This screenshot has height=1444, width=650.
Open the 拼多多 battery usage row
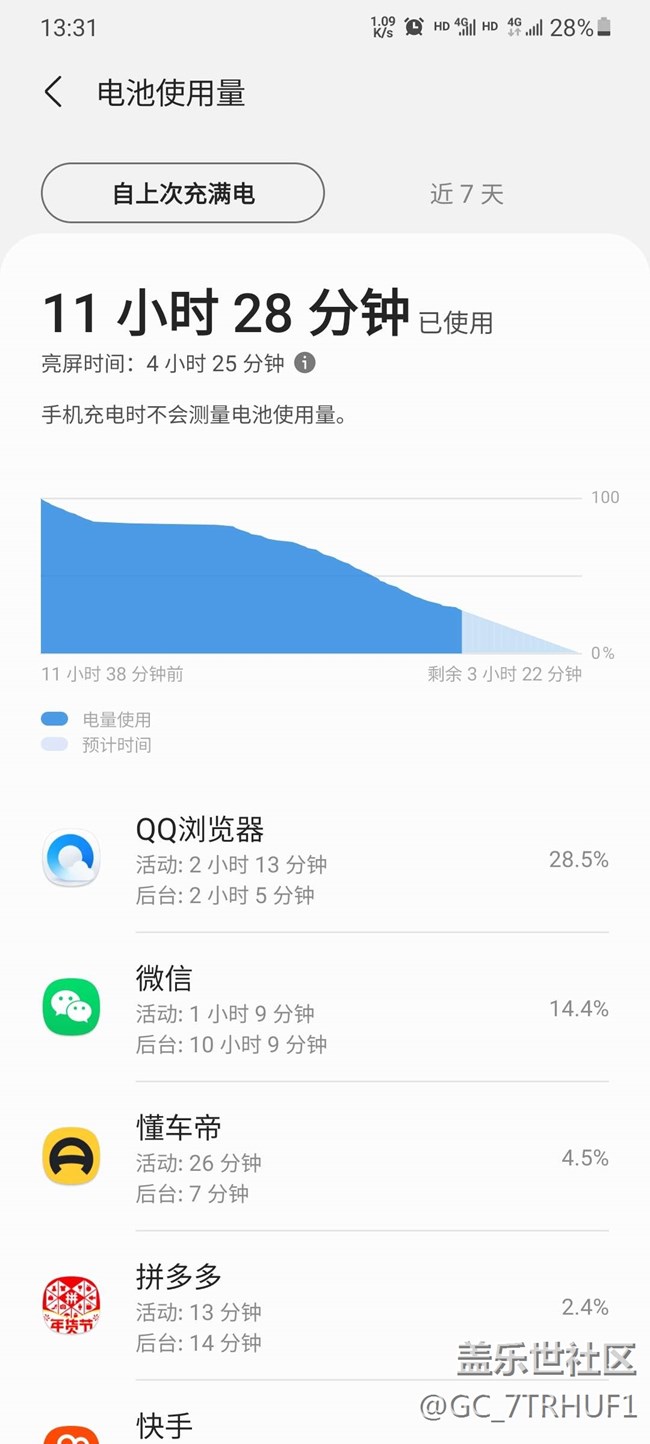(325, 1307)
